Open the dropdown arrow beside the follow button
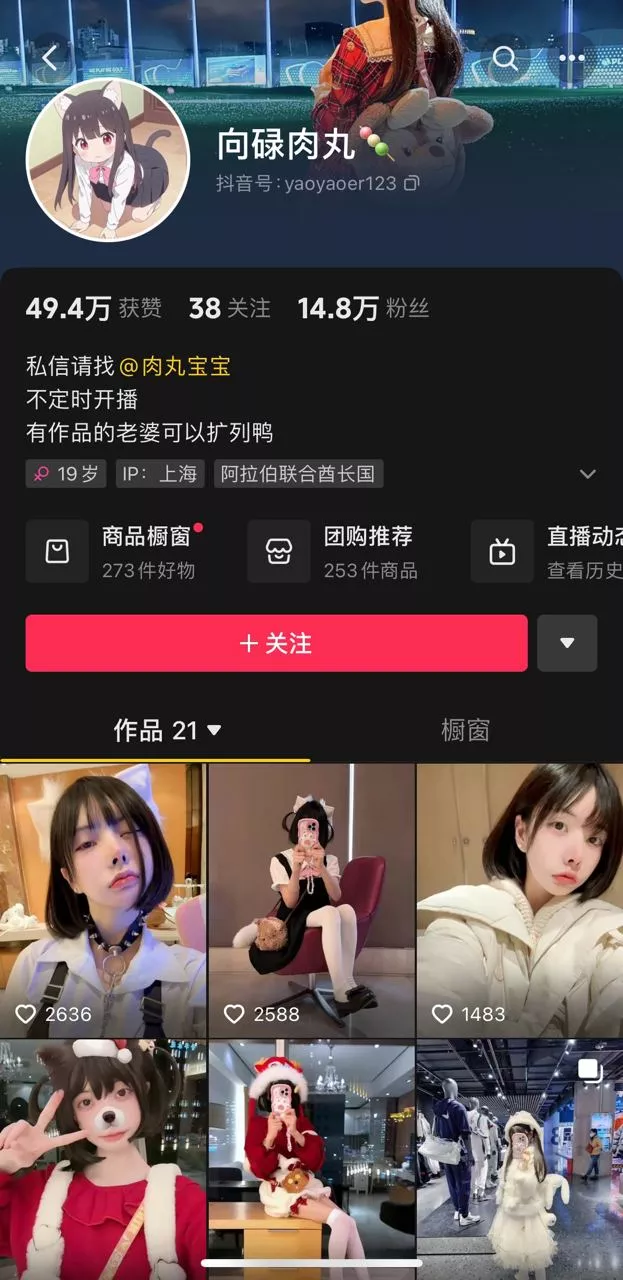This screenshot has width=623, height=1280. tap(567, 643)
